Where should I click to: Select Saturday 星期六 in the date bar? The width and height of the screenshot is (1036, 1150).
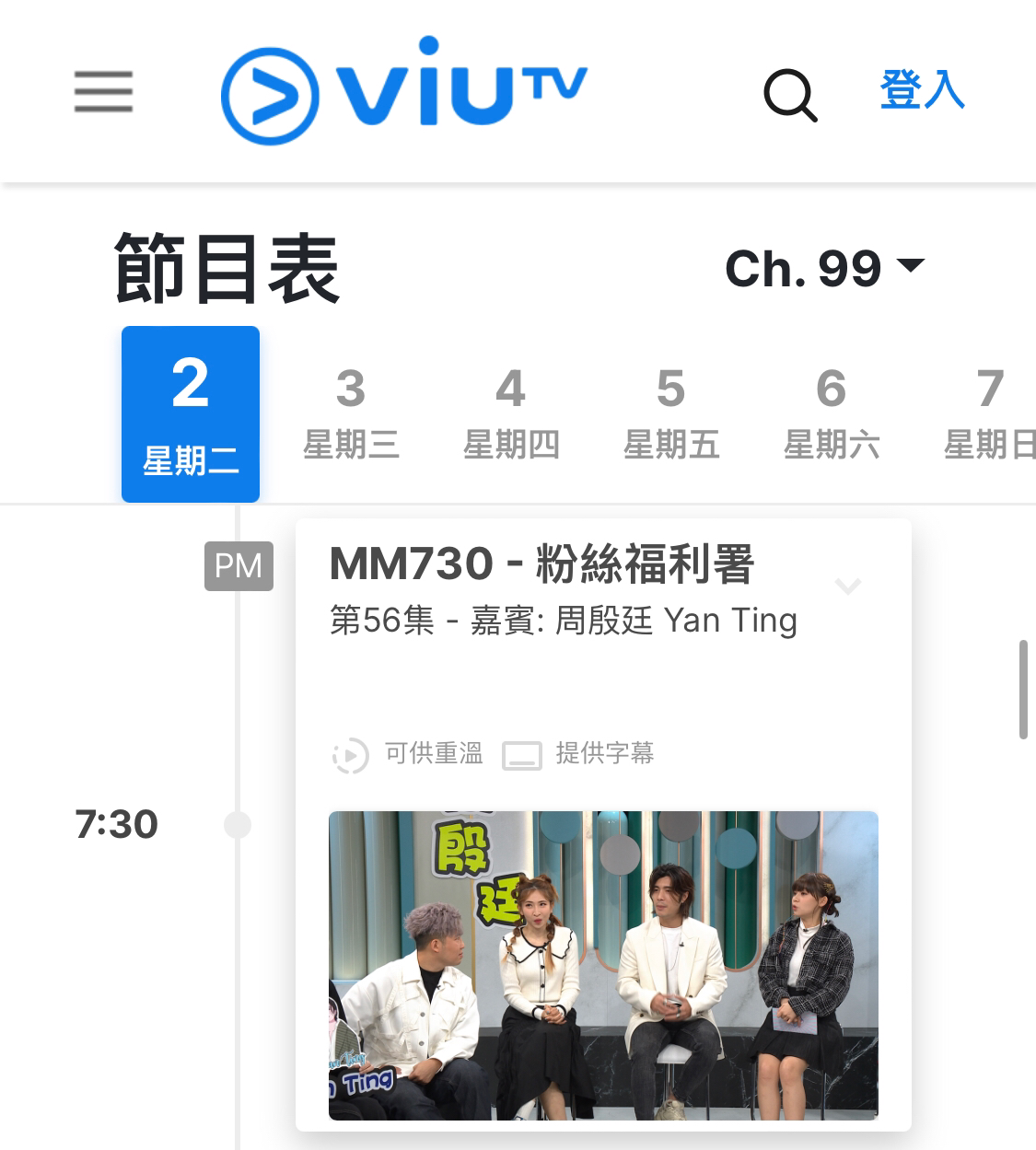[832, 413]
